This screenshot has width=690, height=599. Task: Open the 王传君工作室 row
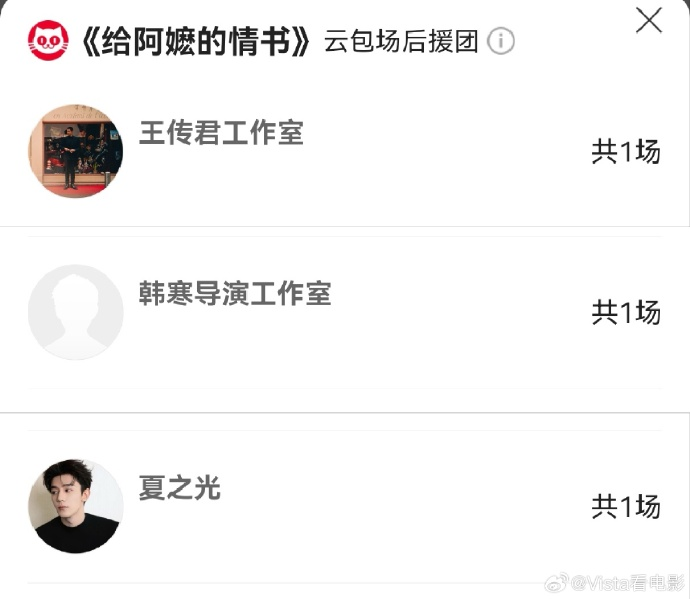click(x=345, y=151)
